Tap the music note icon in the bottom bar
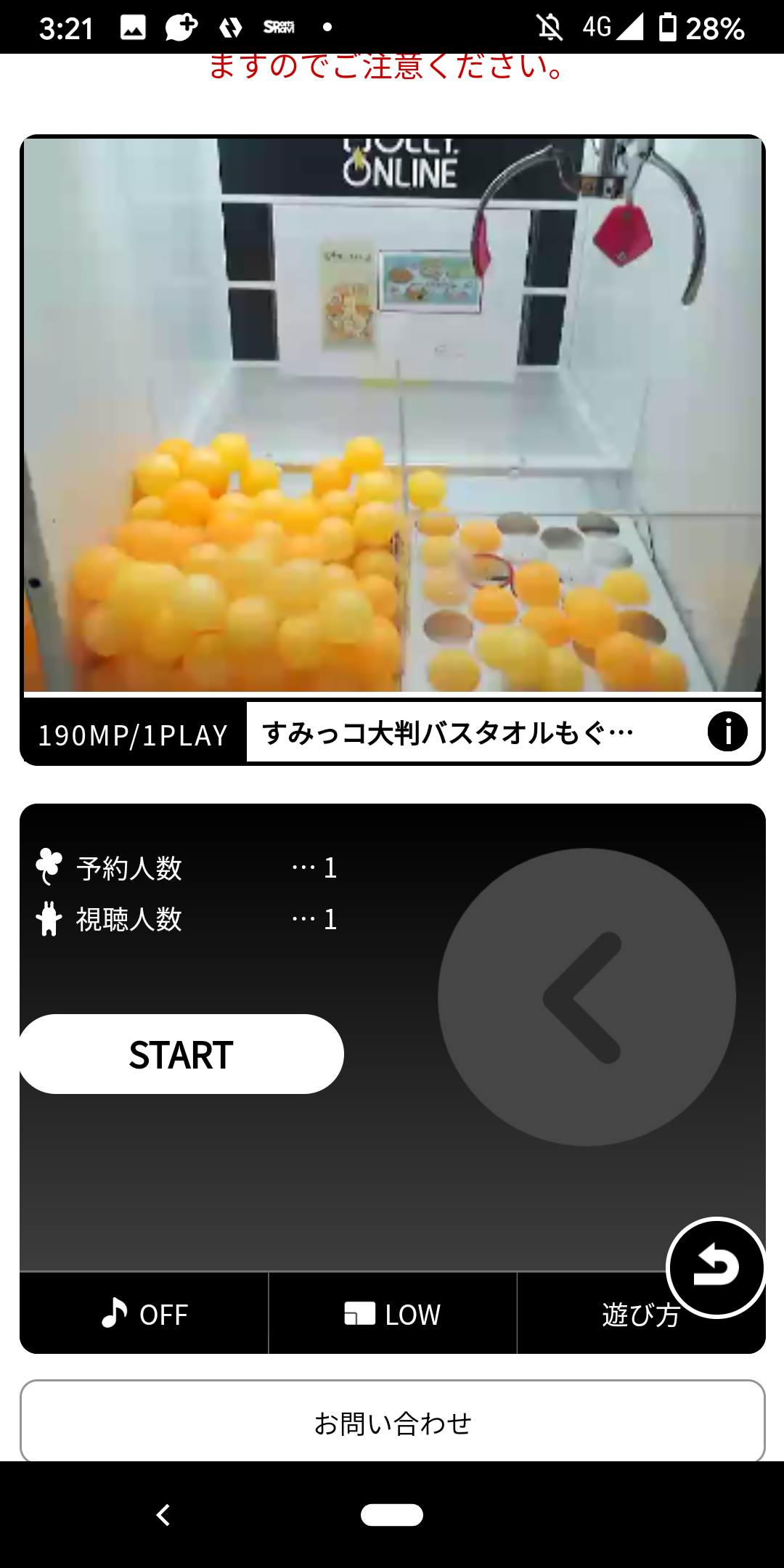 click(x=115, y=1312)
